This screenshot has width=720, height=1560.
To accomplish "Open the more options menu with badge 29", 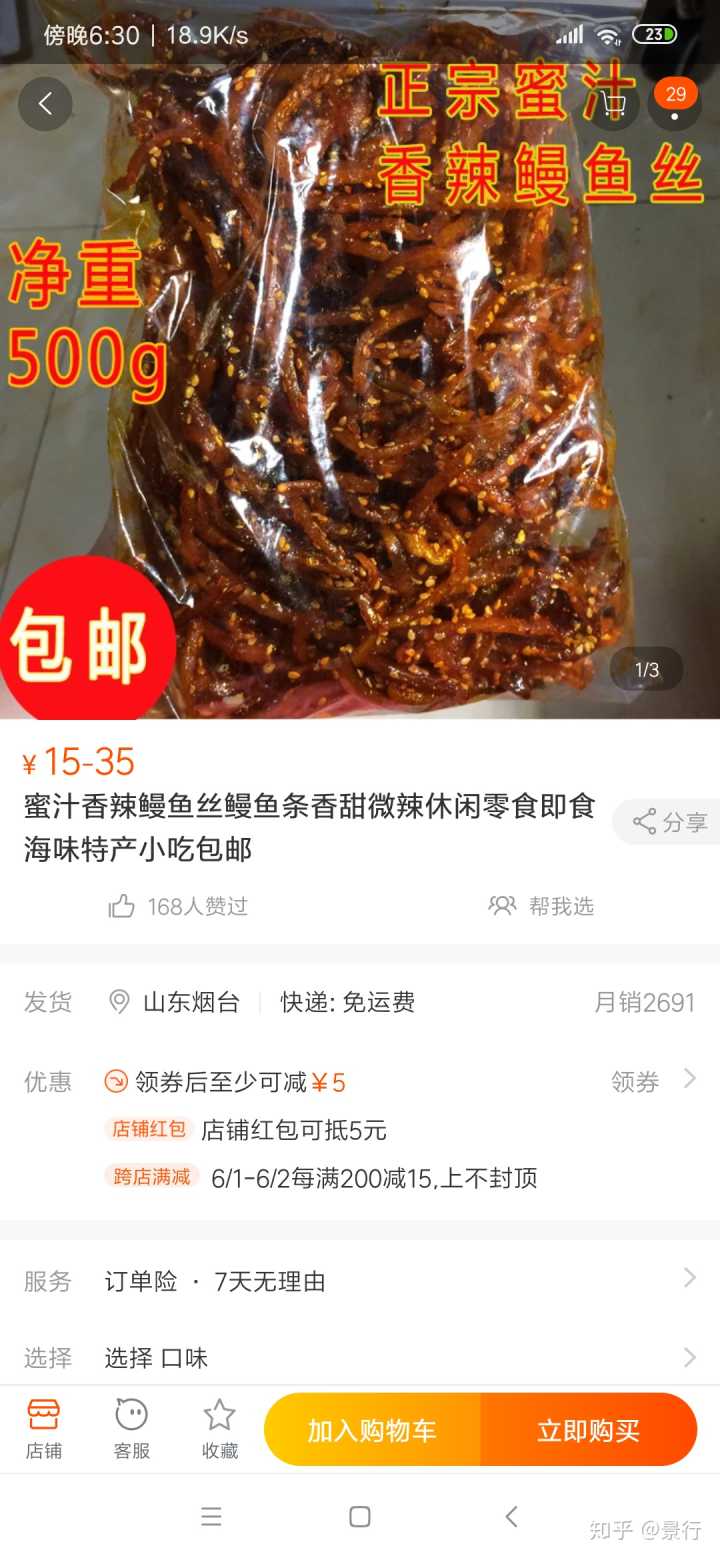I will (x=675, y=106).
